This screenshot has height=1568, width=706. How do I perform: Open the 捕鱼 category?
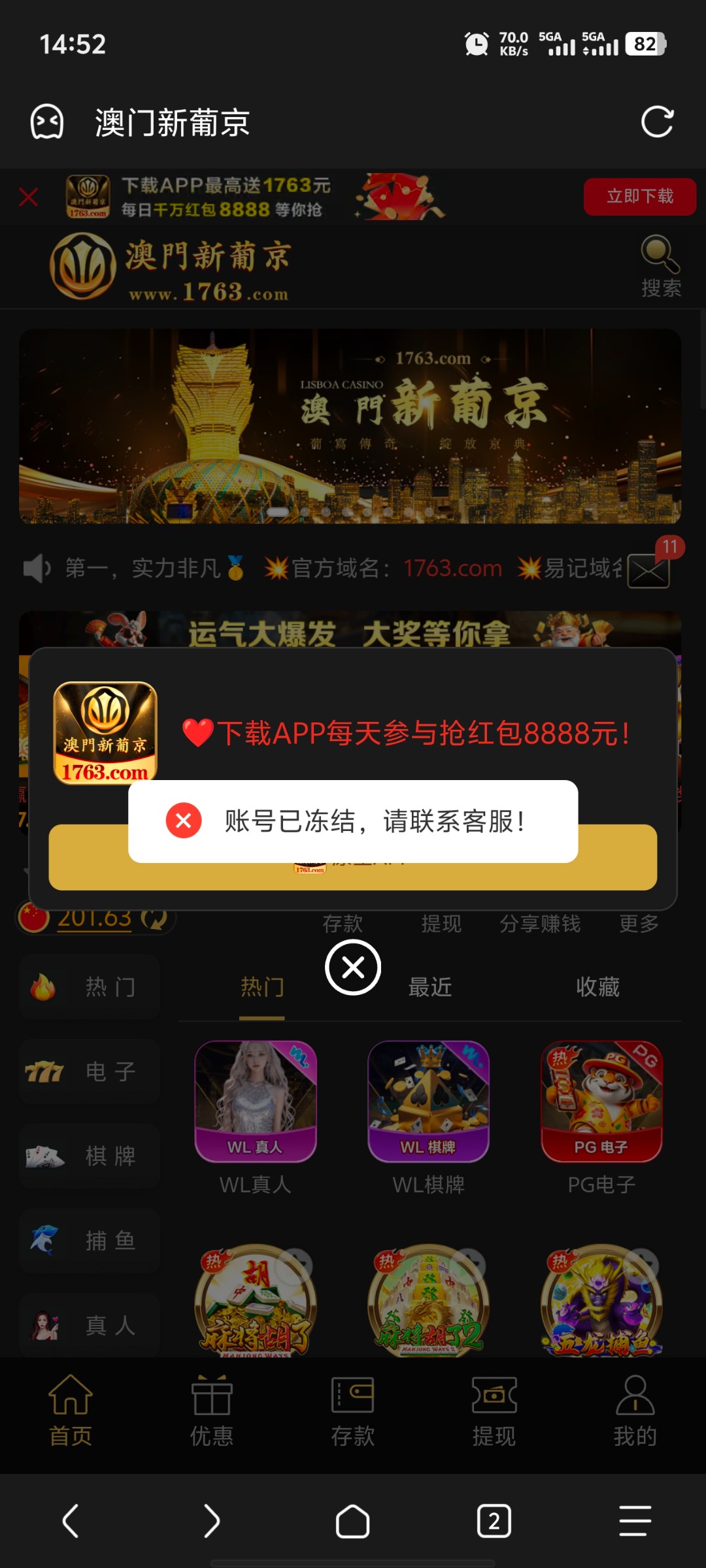pos(90,1240)
